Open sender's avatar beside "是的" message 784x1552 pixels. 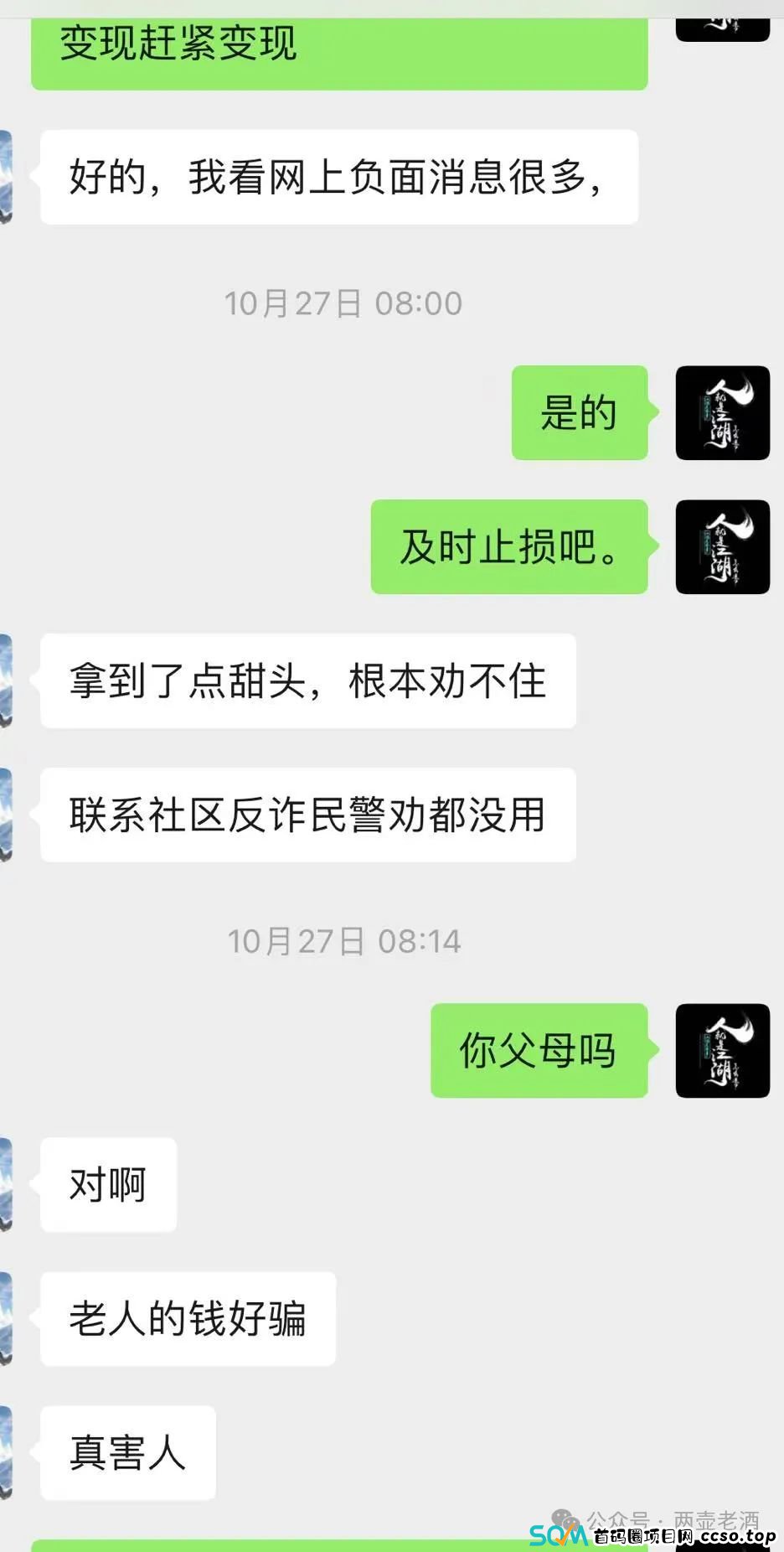tap(722, 412)
